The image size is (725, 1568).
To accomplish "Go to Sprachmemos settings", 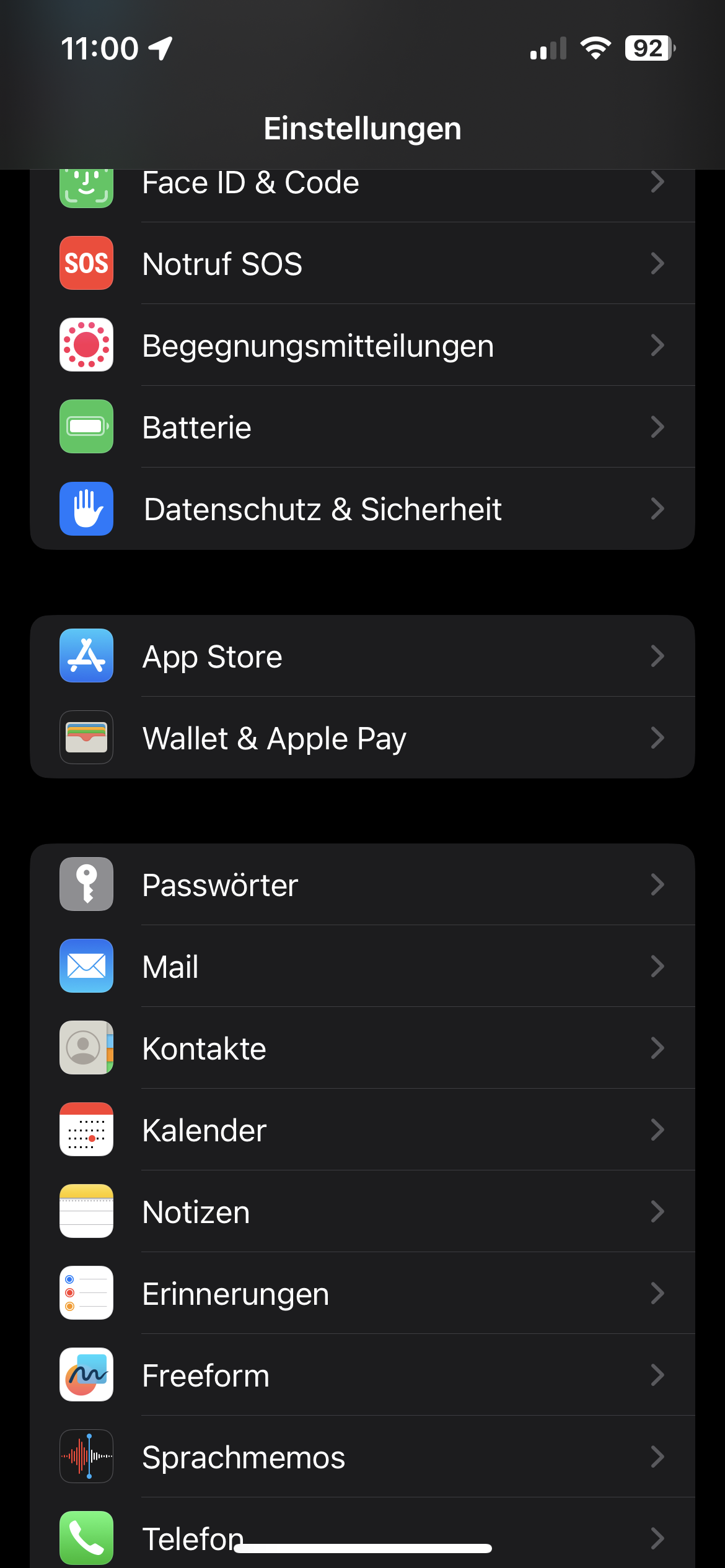I will pyautogui.click(x=362, y=1457).
